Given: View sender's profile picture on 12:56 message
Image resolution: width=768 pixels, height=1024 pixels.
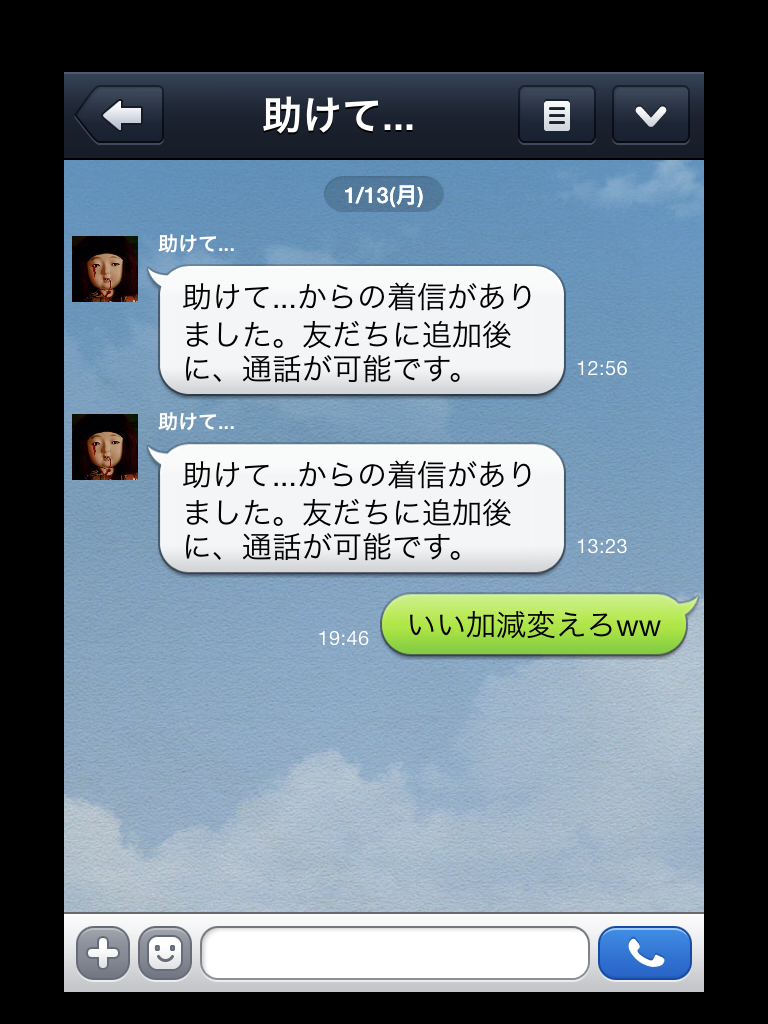Looking at the screenshot, I should [x=105, y=269].
